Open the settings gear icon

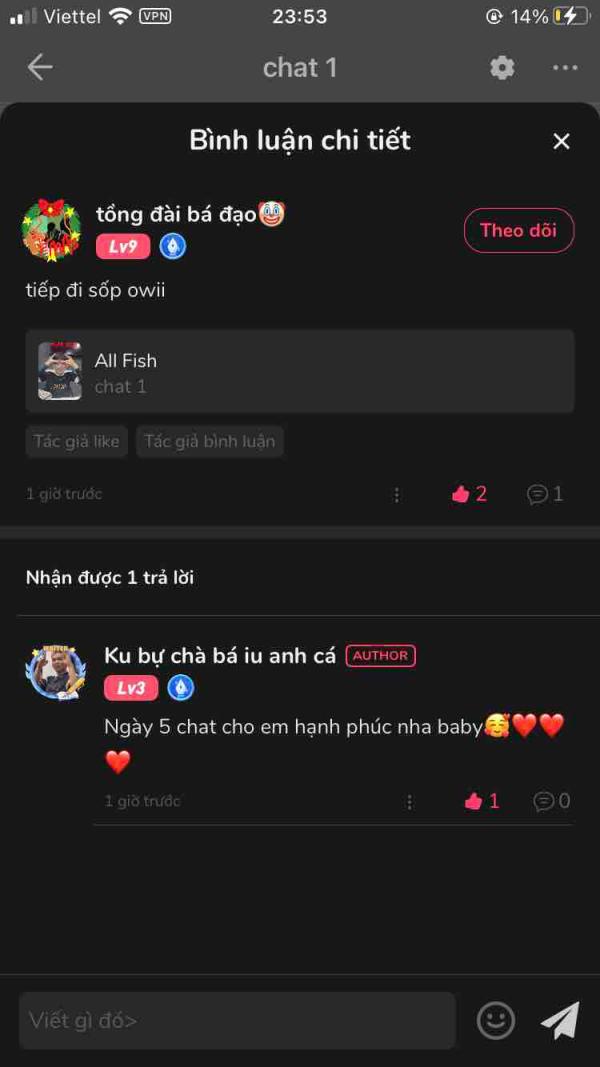click(x=502, y=67)
